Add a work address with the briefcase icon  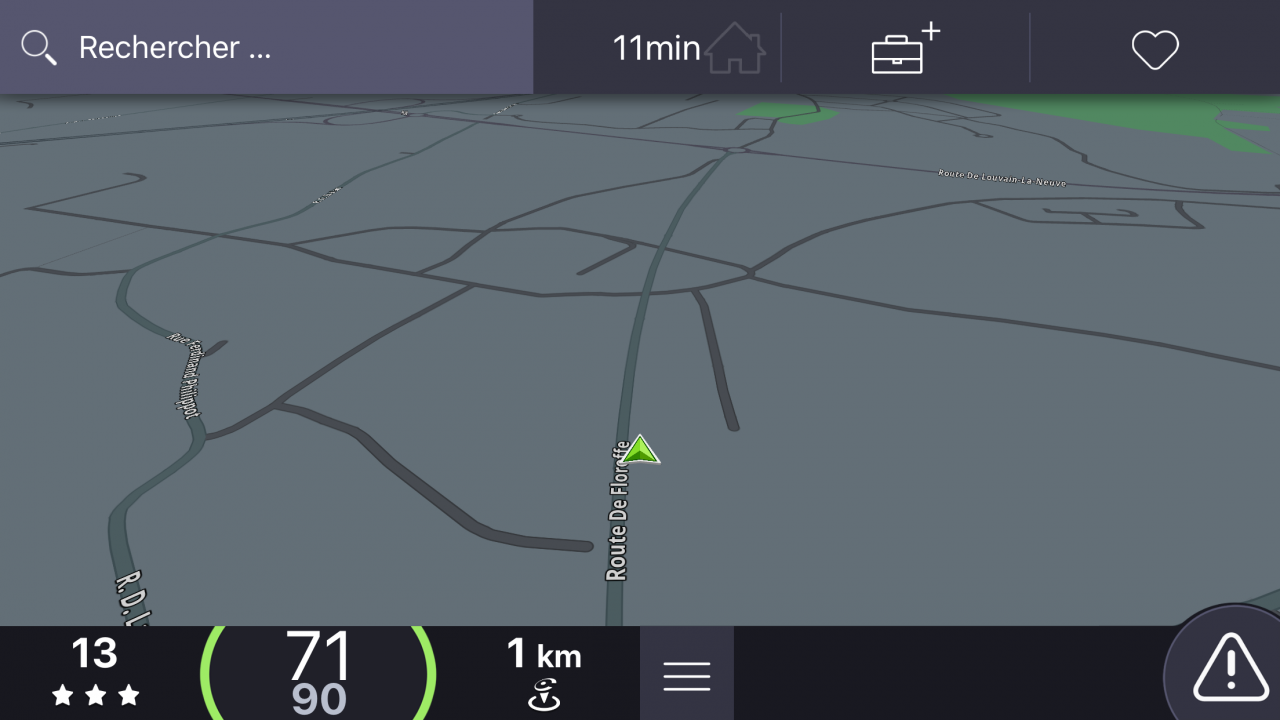coord(905,48)
